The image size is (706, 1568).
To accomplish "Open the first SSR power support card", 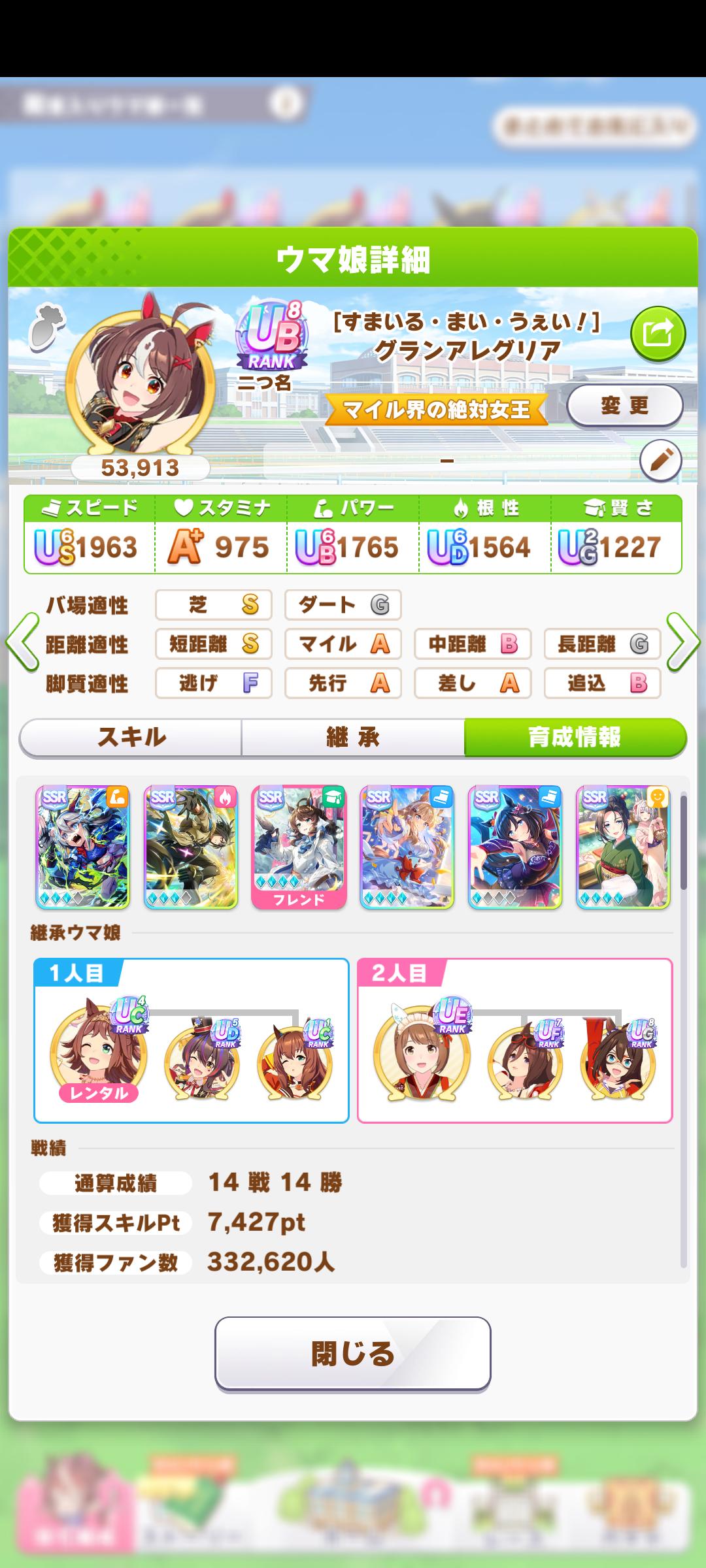I will coord(83,847).
